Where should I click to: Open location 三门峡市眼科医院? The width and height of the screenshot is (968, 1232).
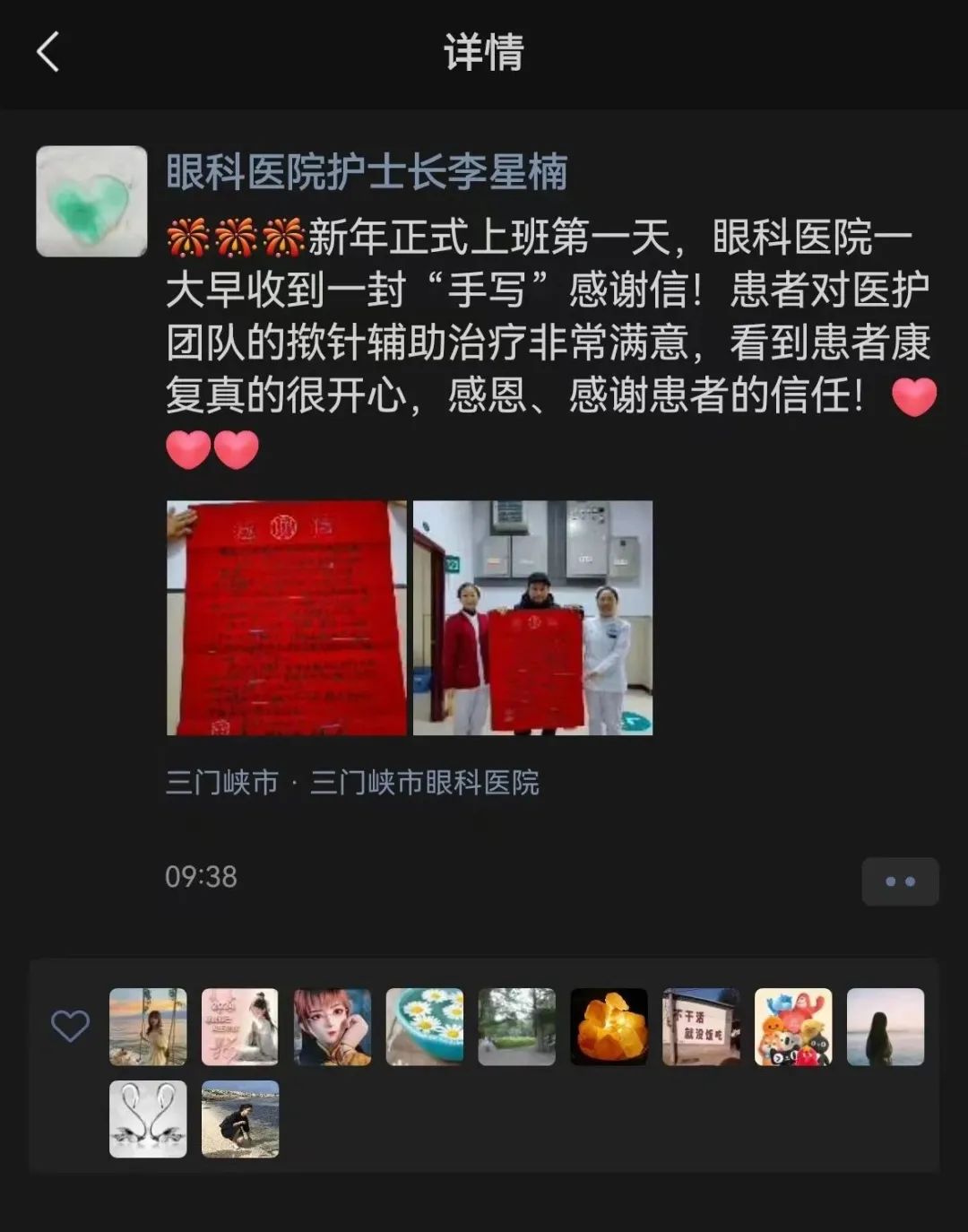point(423,783)
